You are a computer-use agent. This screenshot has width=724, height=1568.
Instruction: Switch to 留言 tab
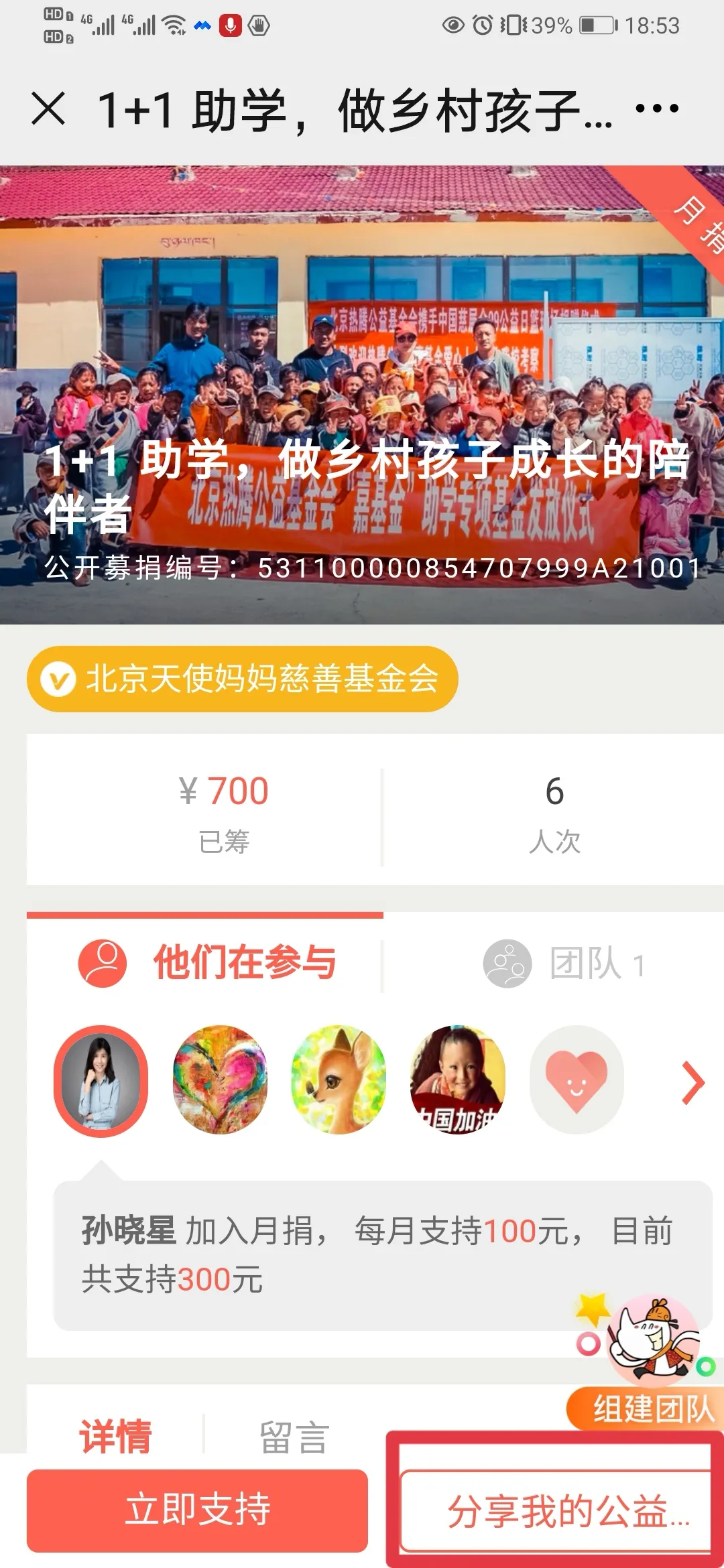294,1437
